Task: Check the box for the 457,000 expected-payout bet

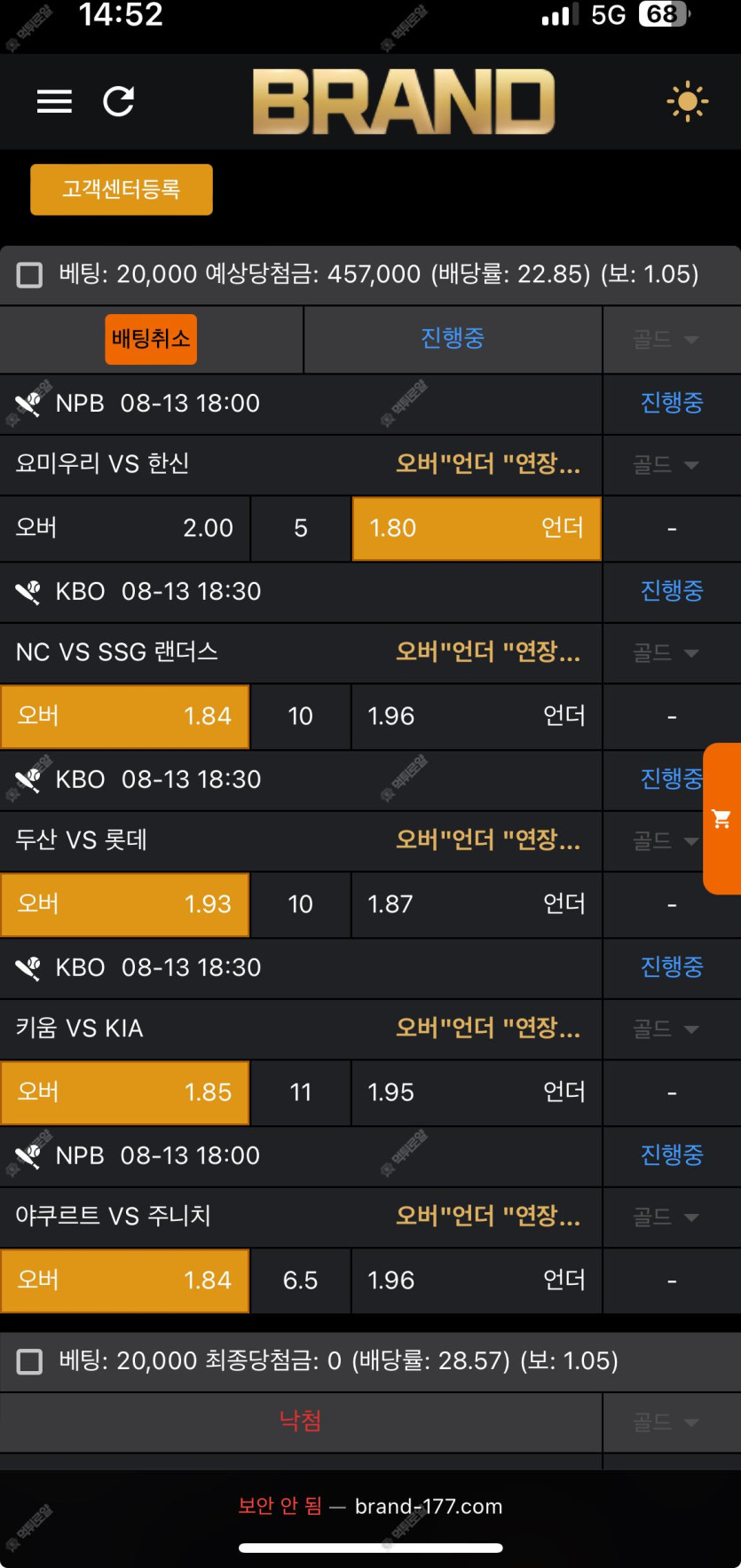Action: pyautogui.click(x=30, y=275)
